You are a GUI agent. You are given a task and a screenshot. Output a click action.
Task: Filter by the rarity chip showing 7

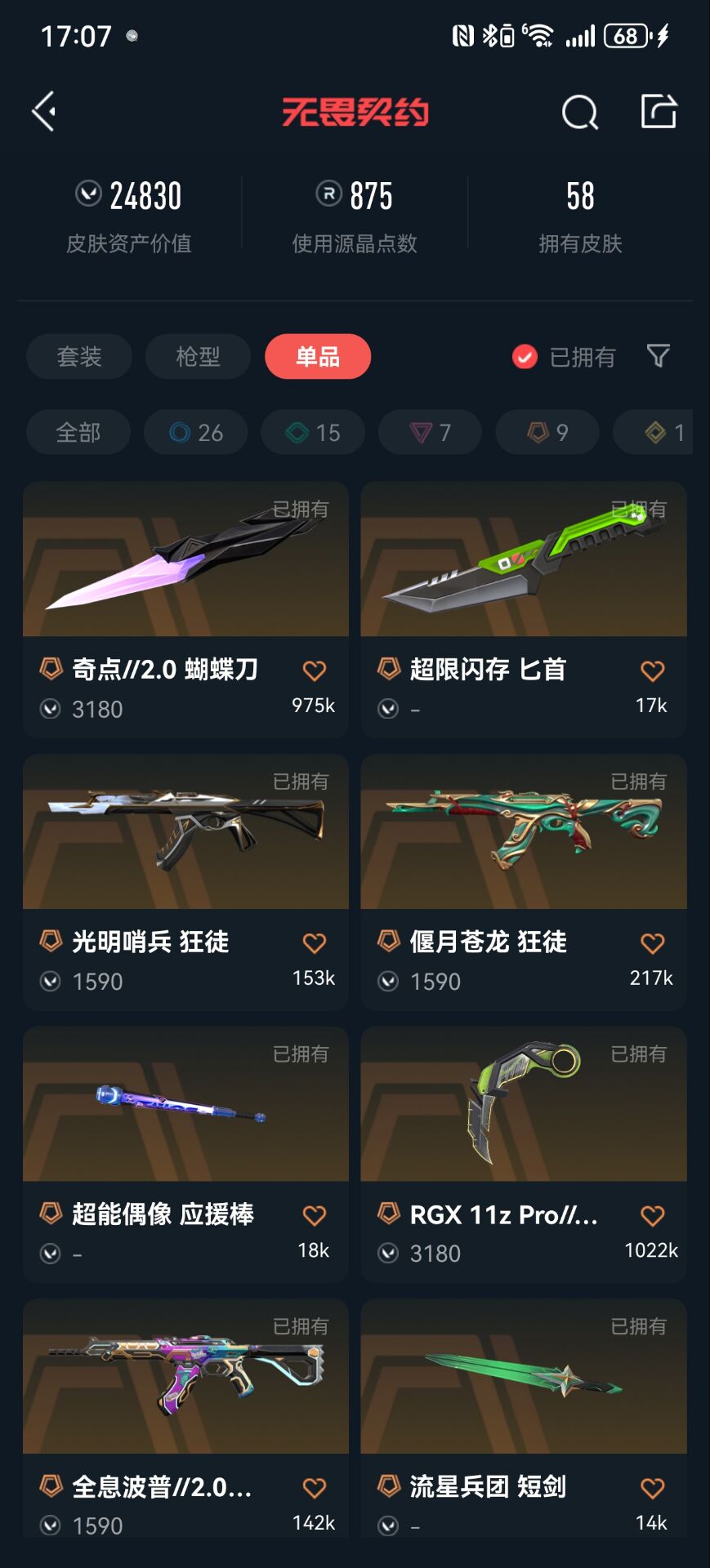[x=430, y=432]
